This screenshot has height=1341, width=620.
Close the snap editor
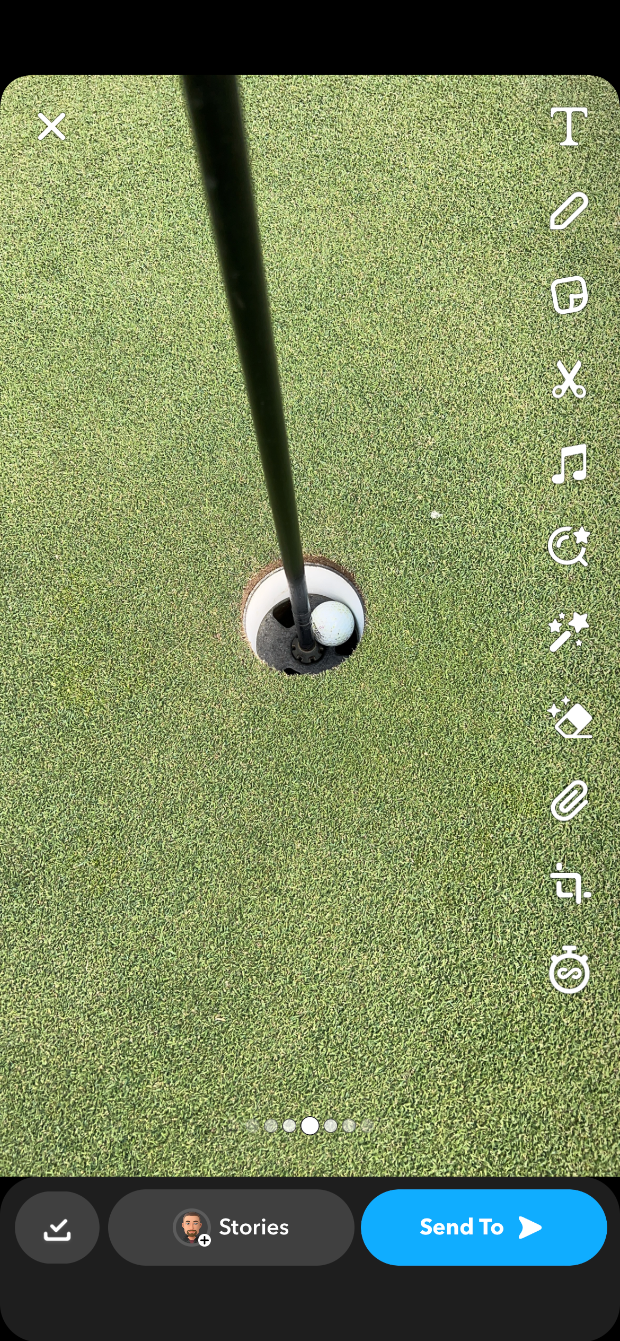click(51, 127)
